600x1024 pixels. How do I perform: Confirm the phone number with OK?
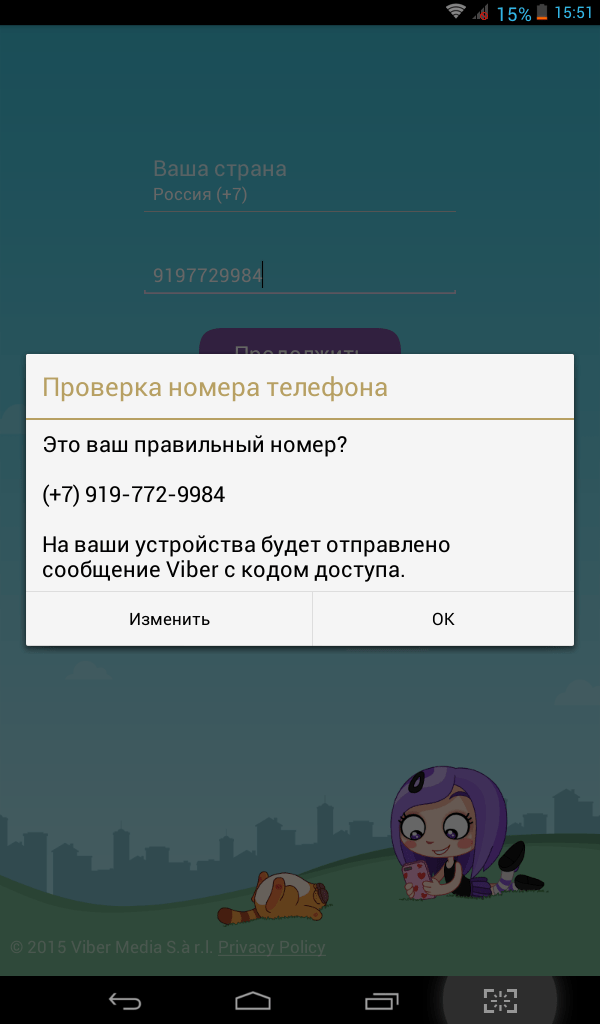tap(443, 619)
